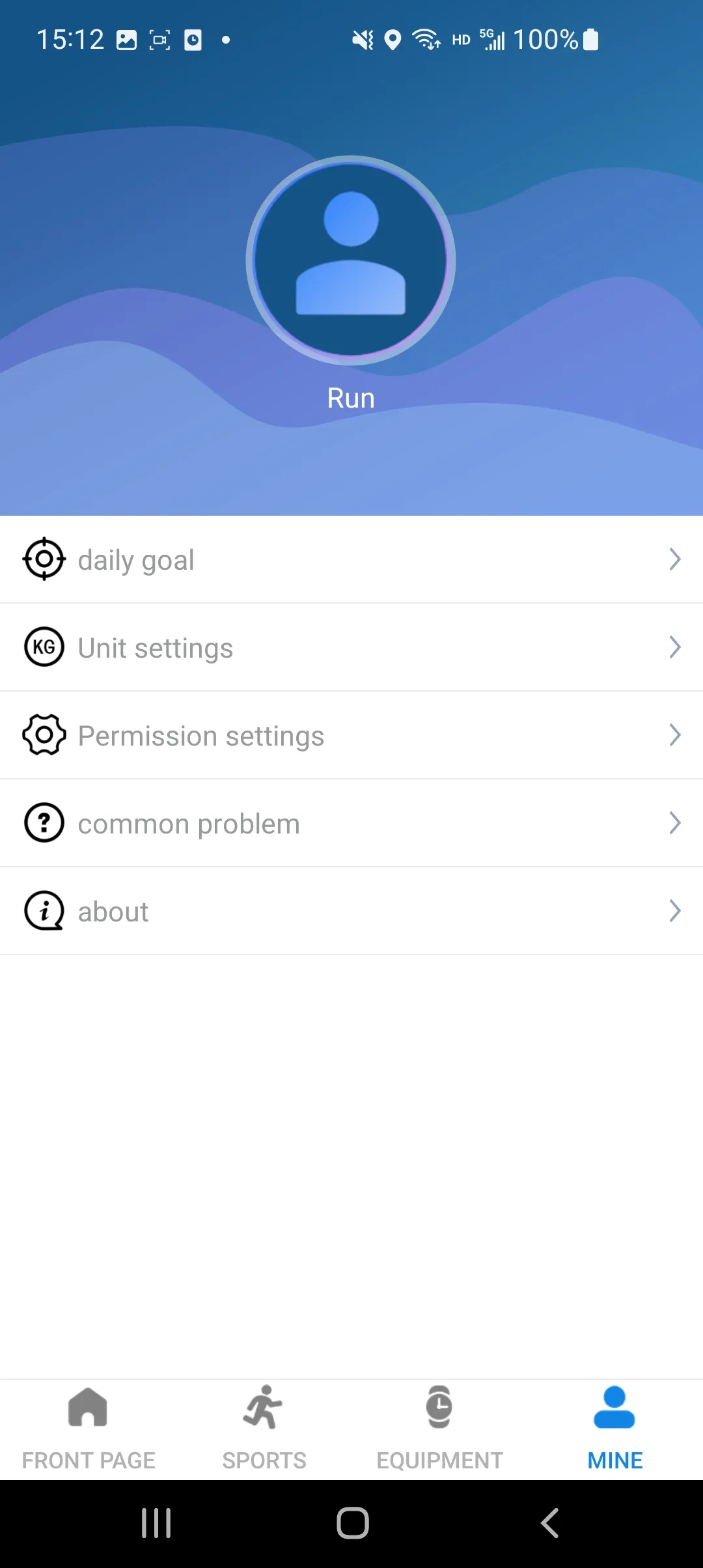Screen dimensions: 703x1568
Task: Expand the about entry chevron
Action: (x=675, y=910)
